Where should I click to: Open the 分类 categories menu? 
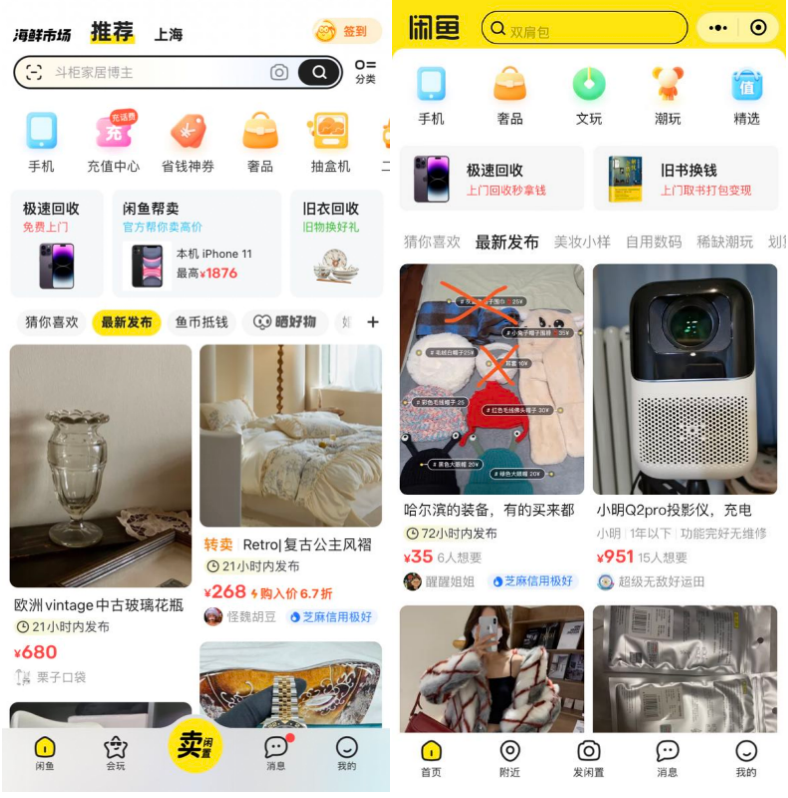365,71
